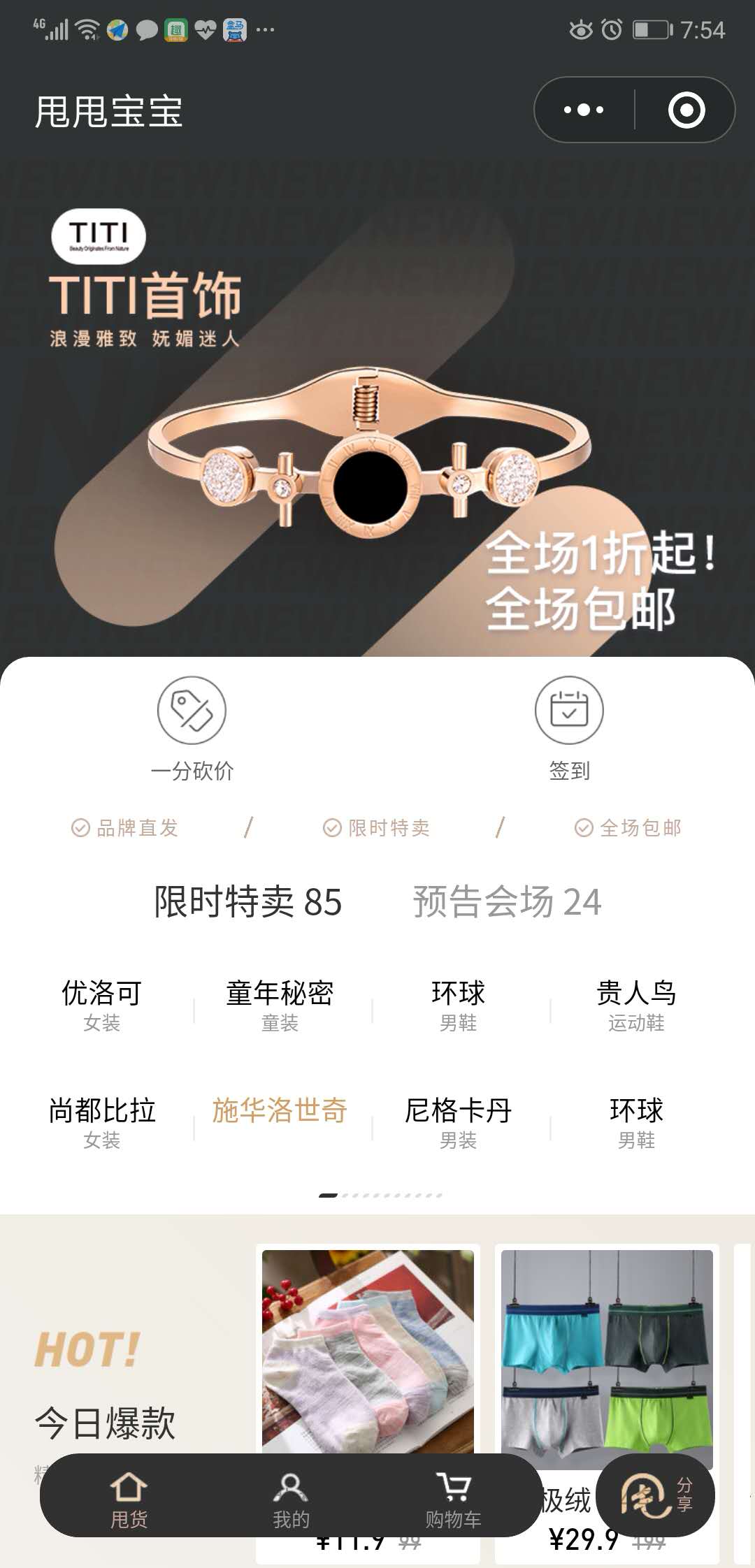
Task: Open 尼格卡丹 男装 brand
Action: [458, 1122]
